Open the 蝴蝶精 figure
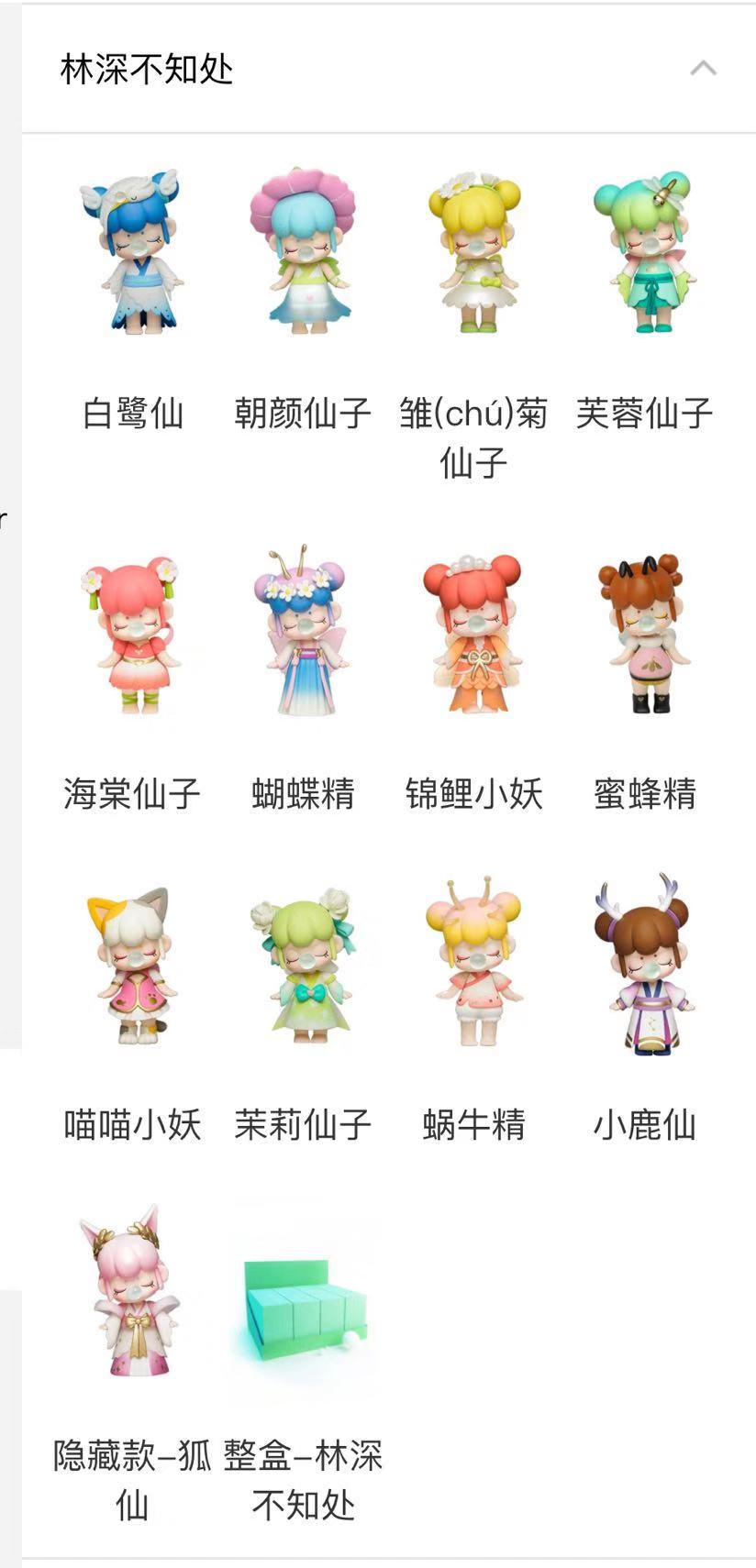The height and width of the screenshot is (1568, 756). 303,633
